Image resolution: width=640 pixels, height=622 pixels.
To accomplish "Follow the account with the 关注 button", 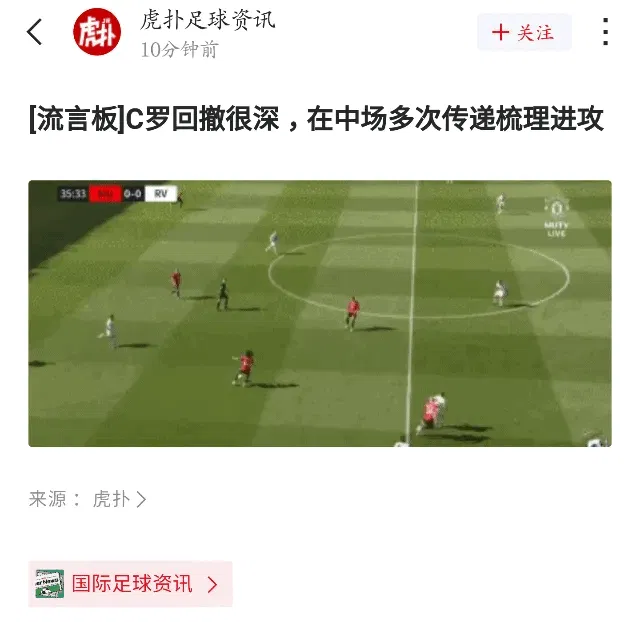I will (x=523, y=32).
